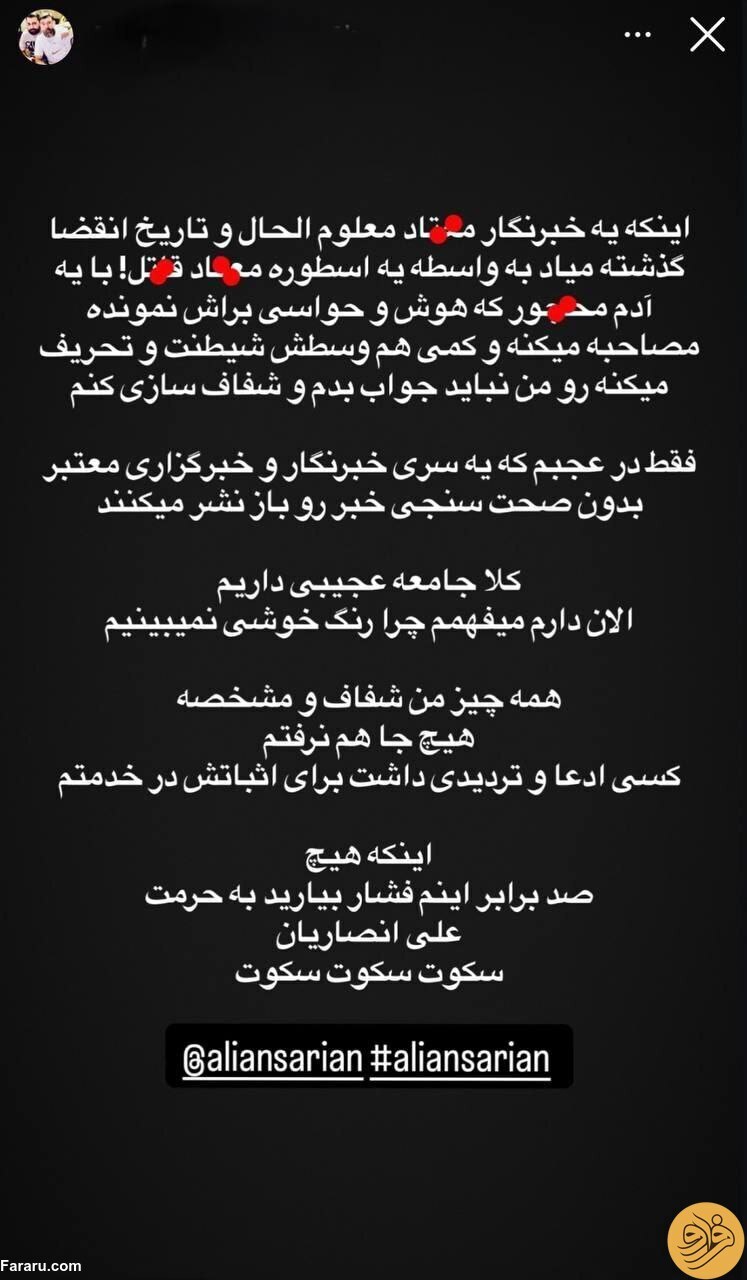The image size is (747, 1280).
Task: Click the underlined mention bar at the bottom
Action: tap(369, 1058)
